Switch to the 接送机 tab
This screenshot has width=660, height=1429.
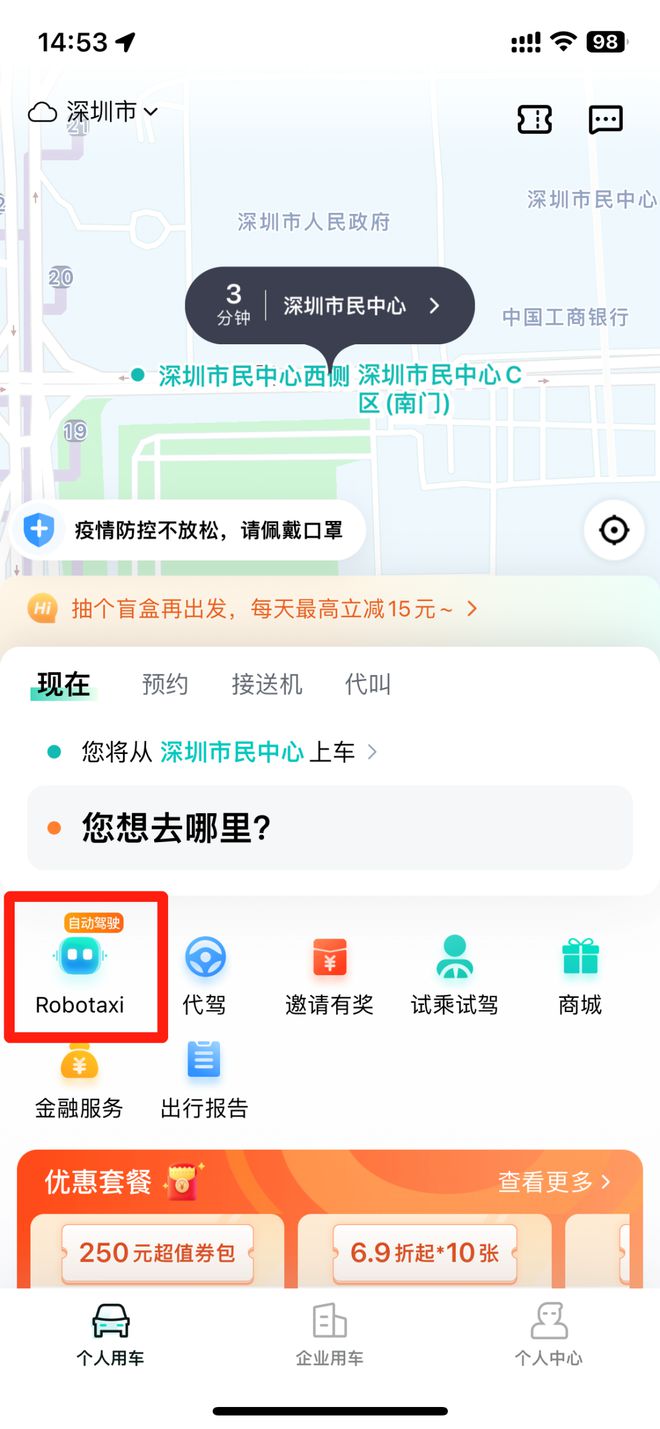click(267, 684)
